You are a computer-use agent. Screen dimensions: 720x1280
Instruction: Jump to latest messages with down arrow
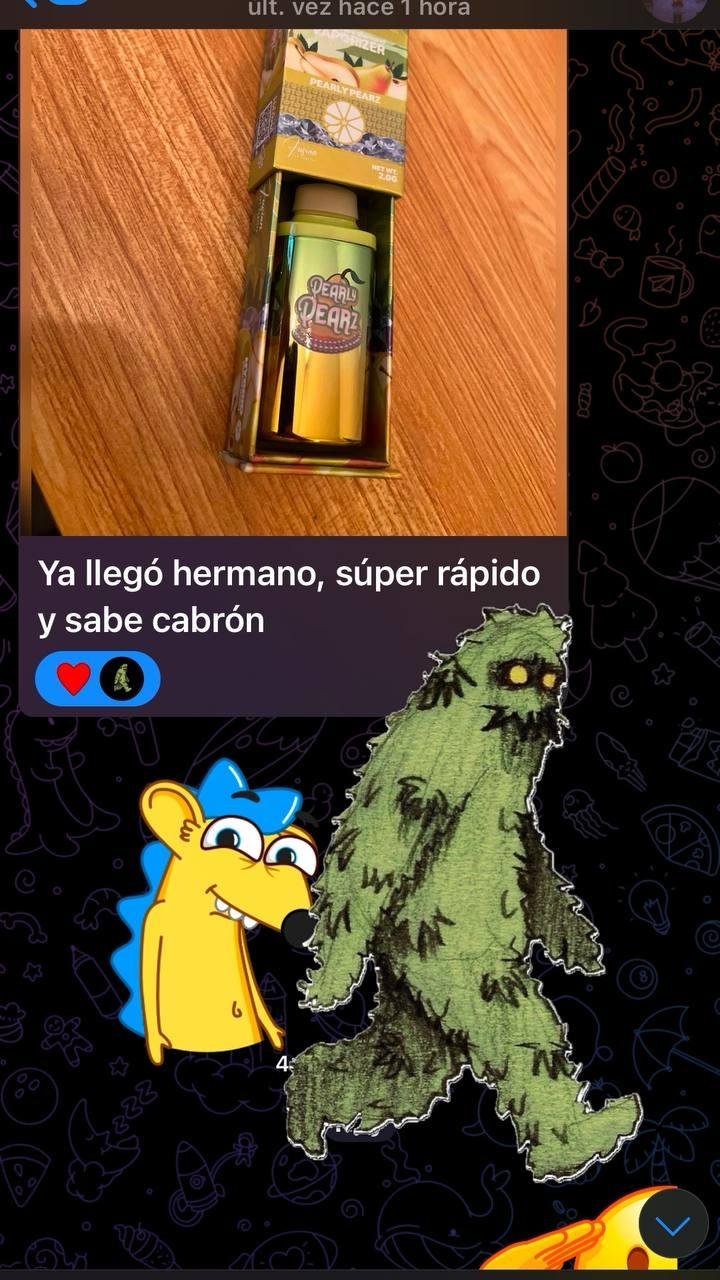pos(673,1224)
